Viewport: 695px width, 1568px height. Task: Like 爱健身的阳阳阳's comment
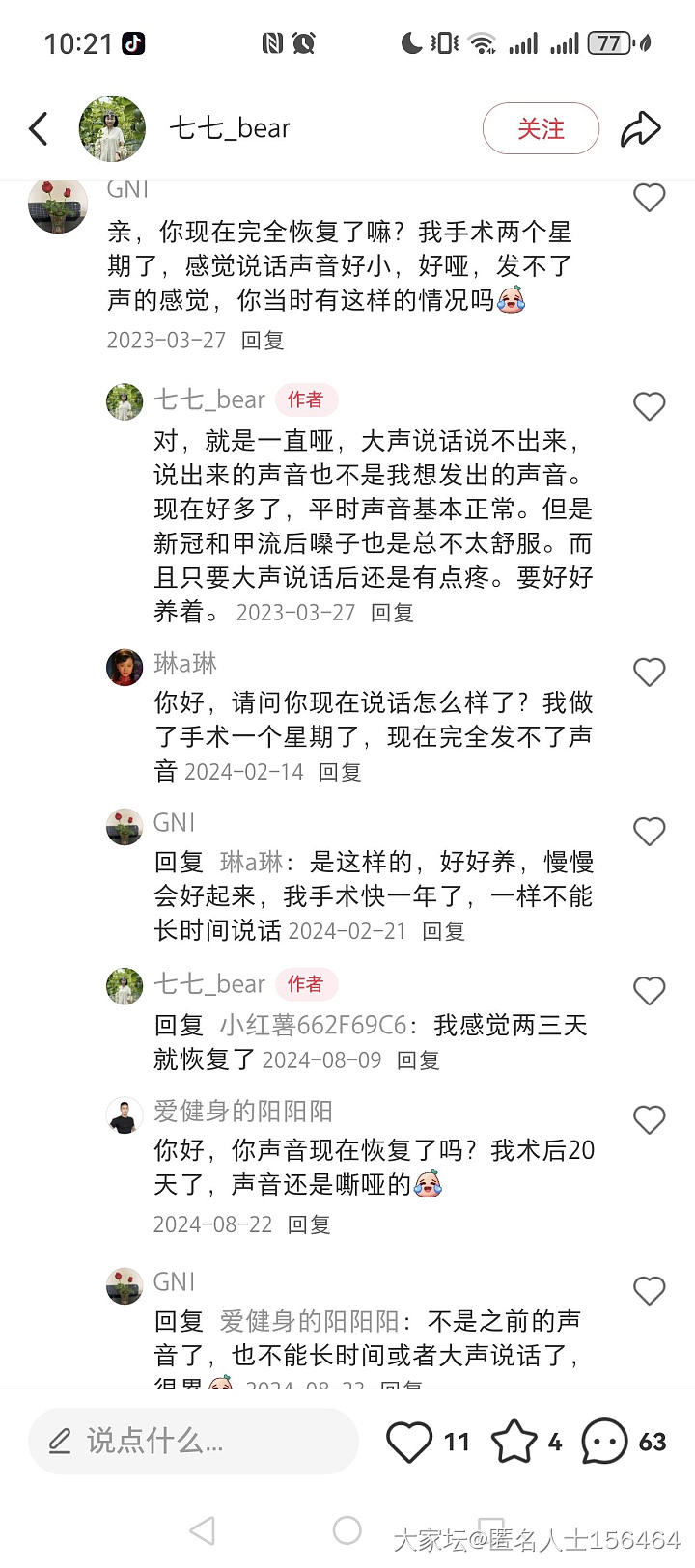pos(649,1119)
